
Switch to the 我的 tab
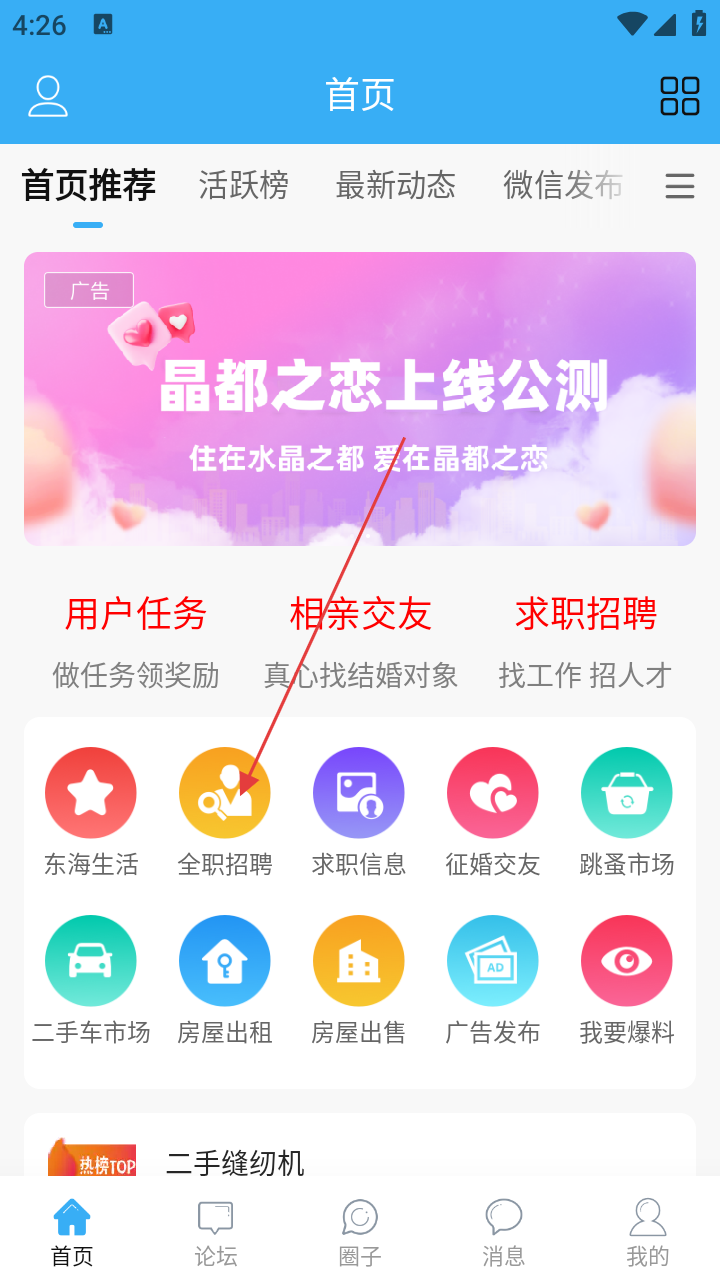pyautogui.click(x=648, y=1232)
